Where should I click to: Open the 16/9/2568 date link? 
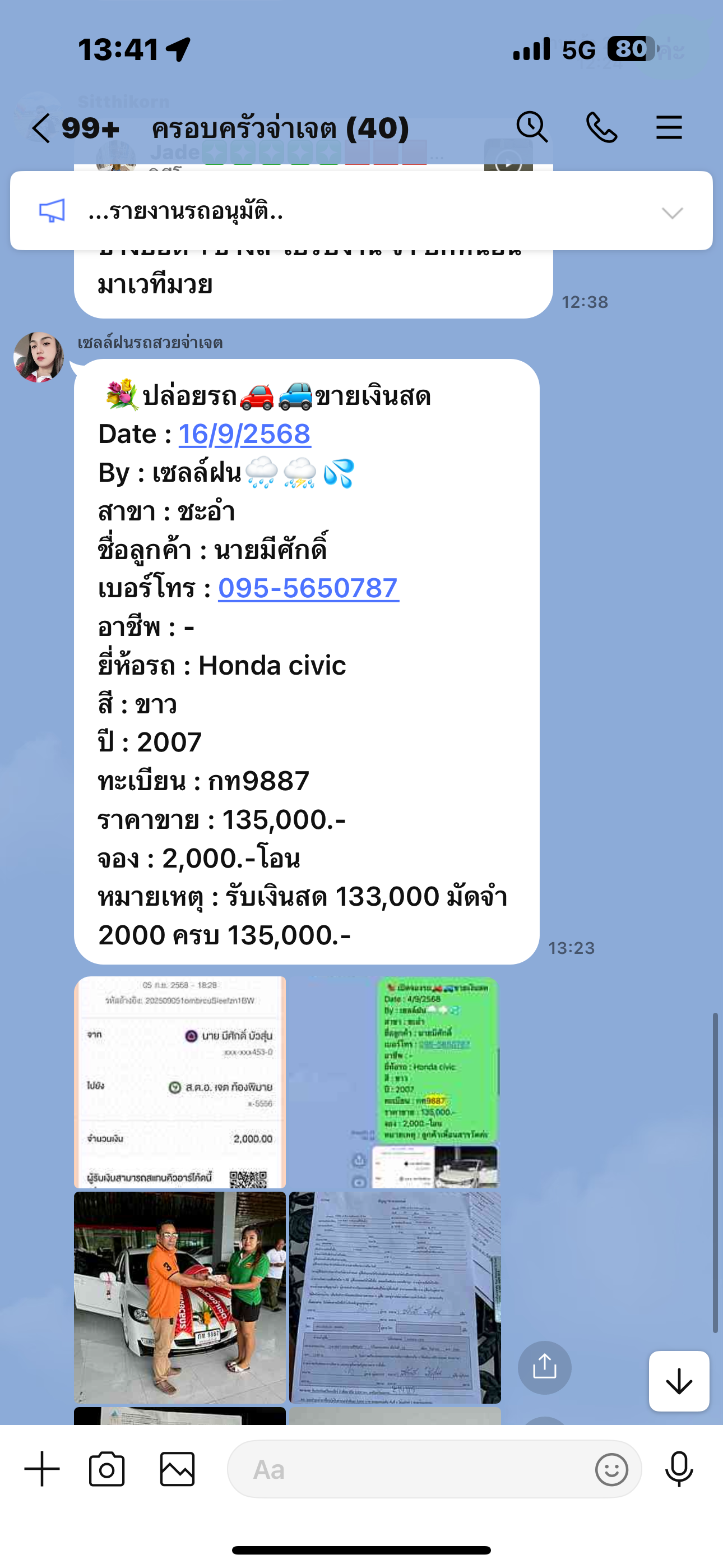[244, 434]
